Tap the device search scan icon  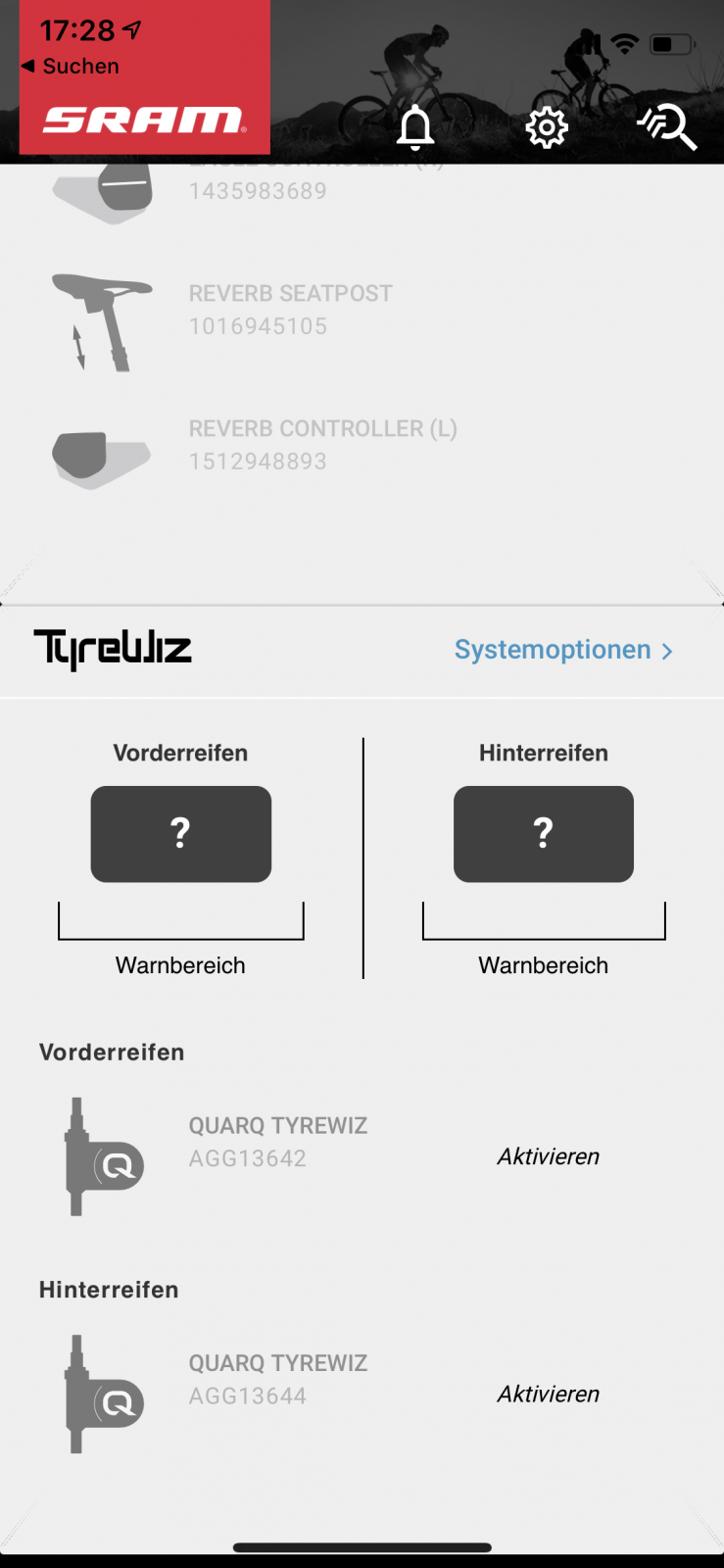[x=667, y=127]
